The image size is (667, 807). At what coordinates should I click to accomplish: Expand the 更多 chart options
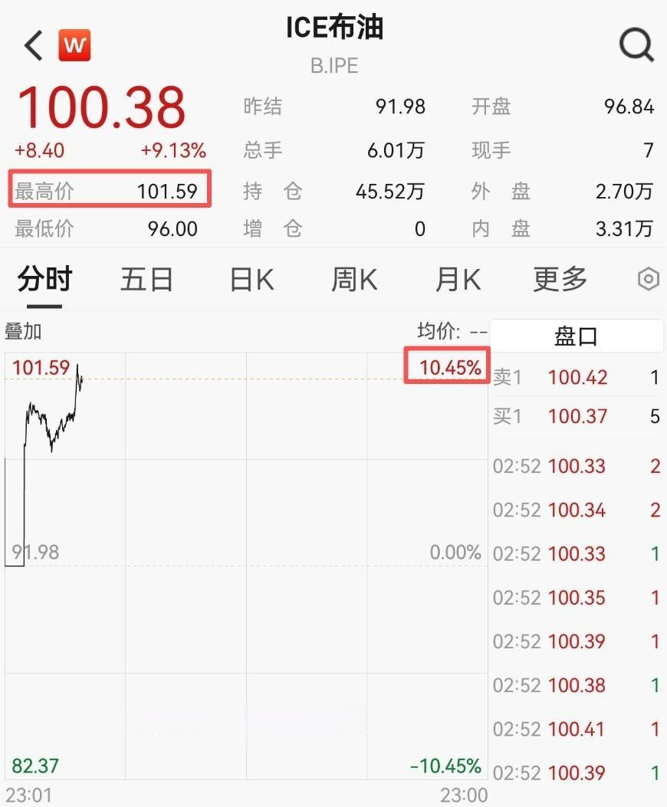tap(560, 279)
